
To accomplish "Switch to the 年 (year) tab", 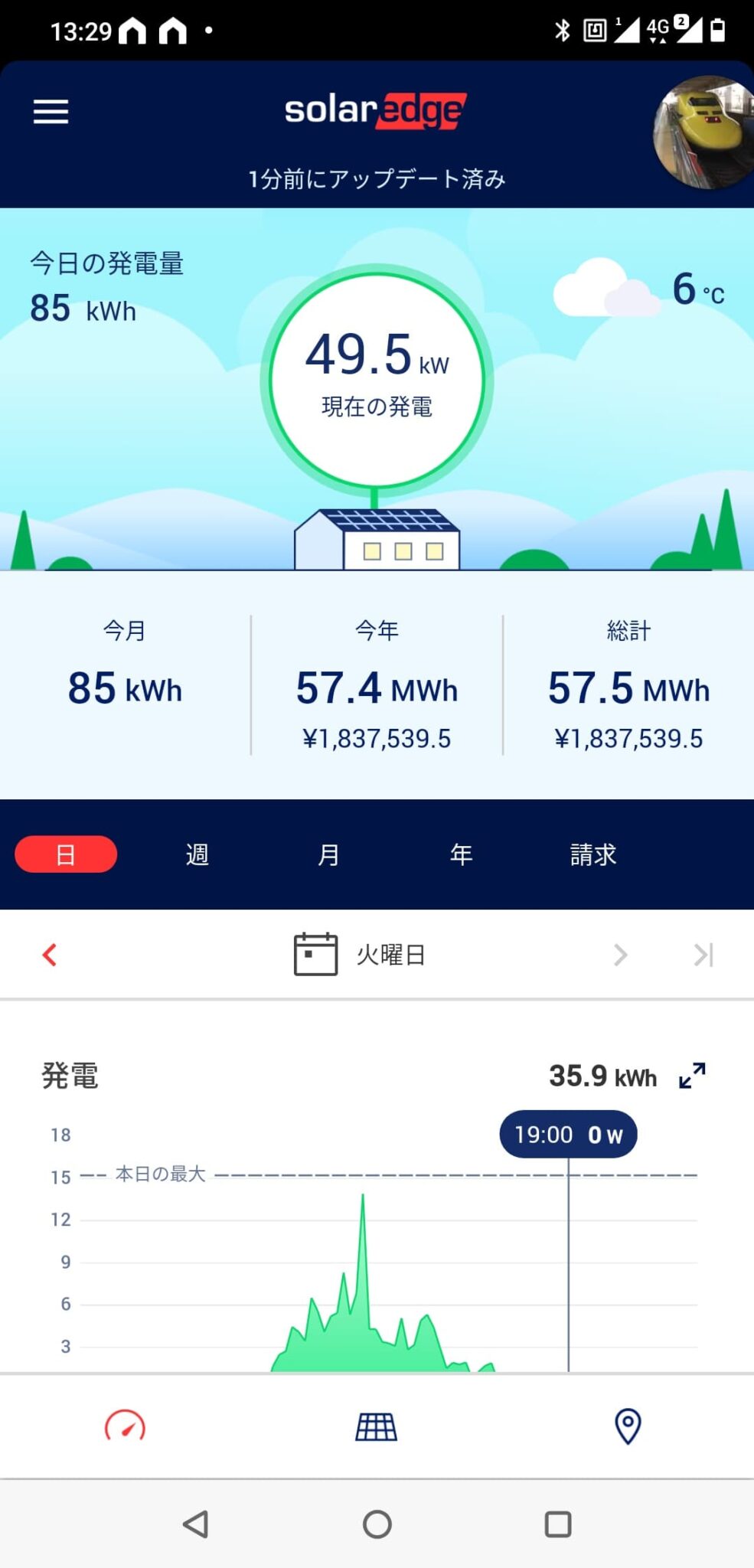I will pyautogui.click(x=461, y=854).
